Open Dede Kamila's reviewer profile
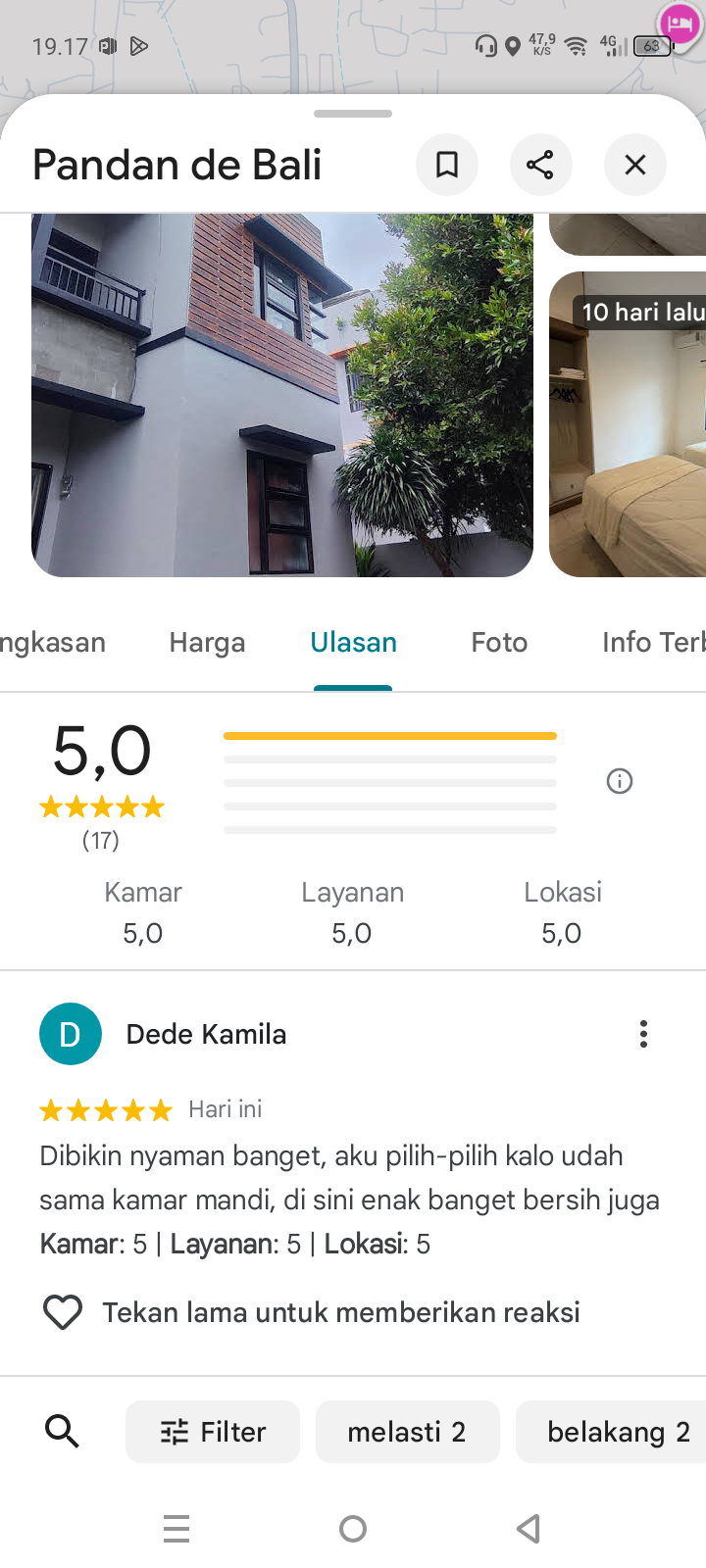The image size is (706, 1568). (71, 1034)
